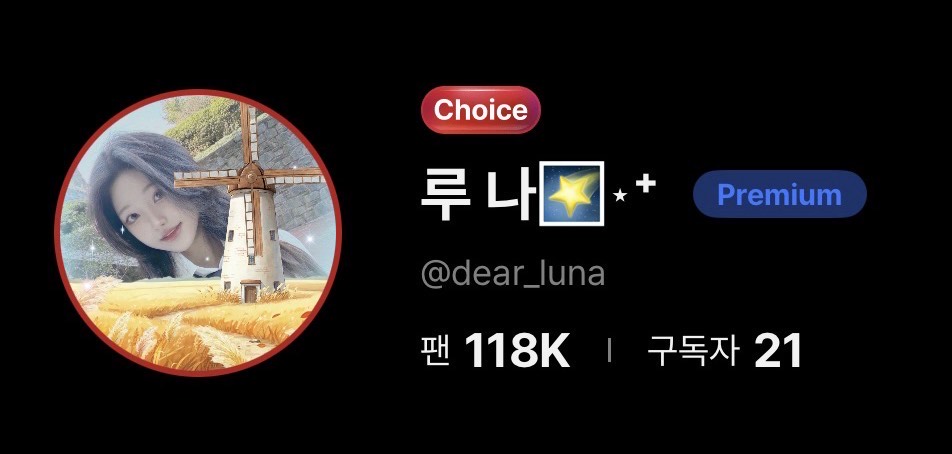The width and height of the screenshot is (952, 454).
Task: Open the Choice badge
Action: click(480, 110)
